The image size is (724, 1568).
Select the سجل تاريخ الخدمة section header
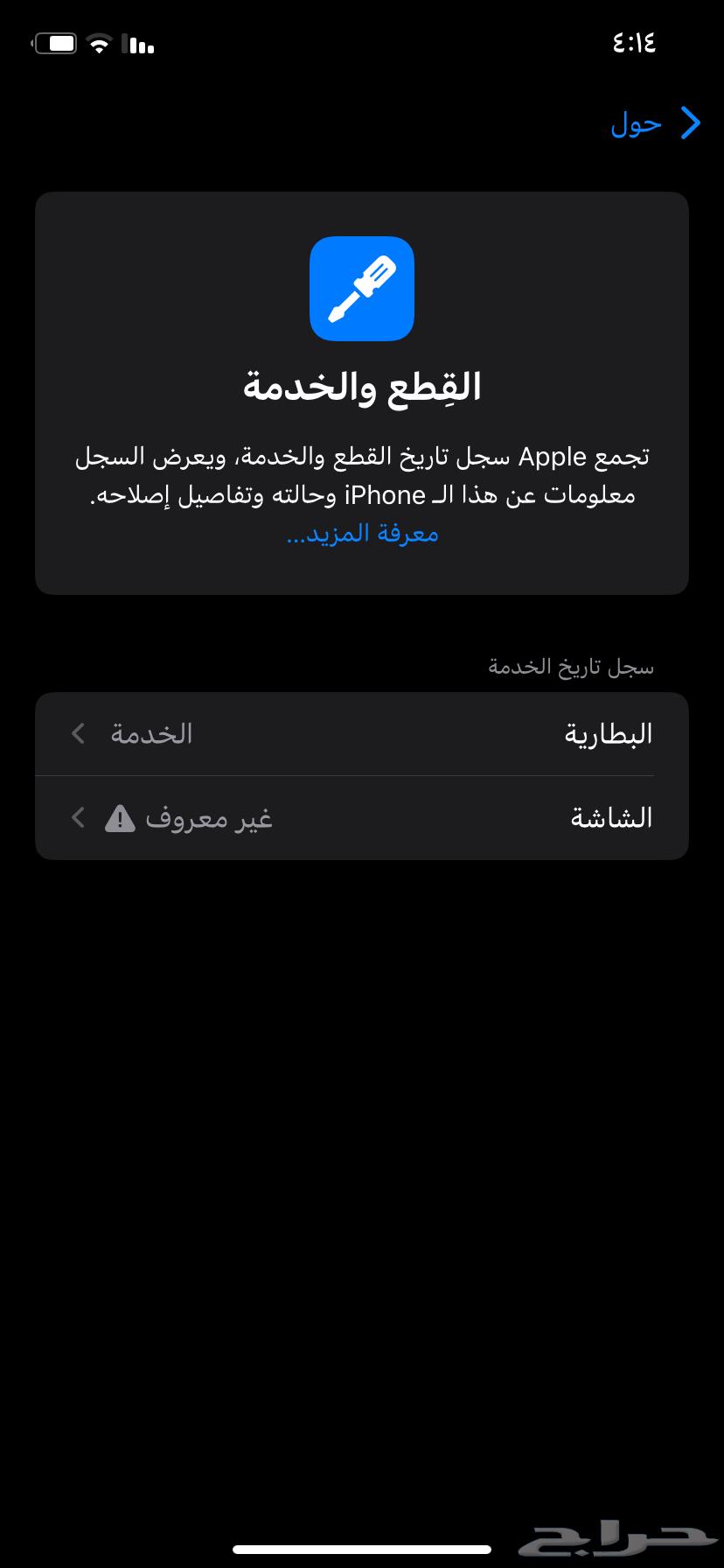tap(569, 667)
